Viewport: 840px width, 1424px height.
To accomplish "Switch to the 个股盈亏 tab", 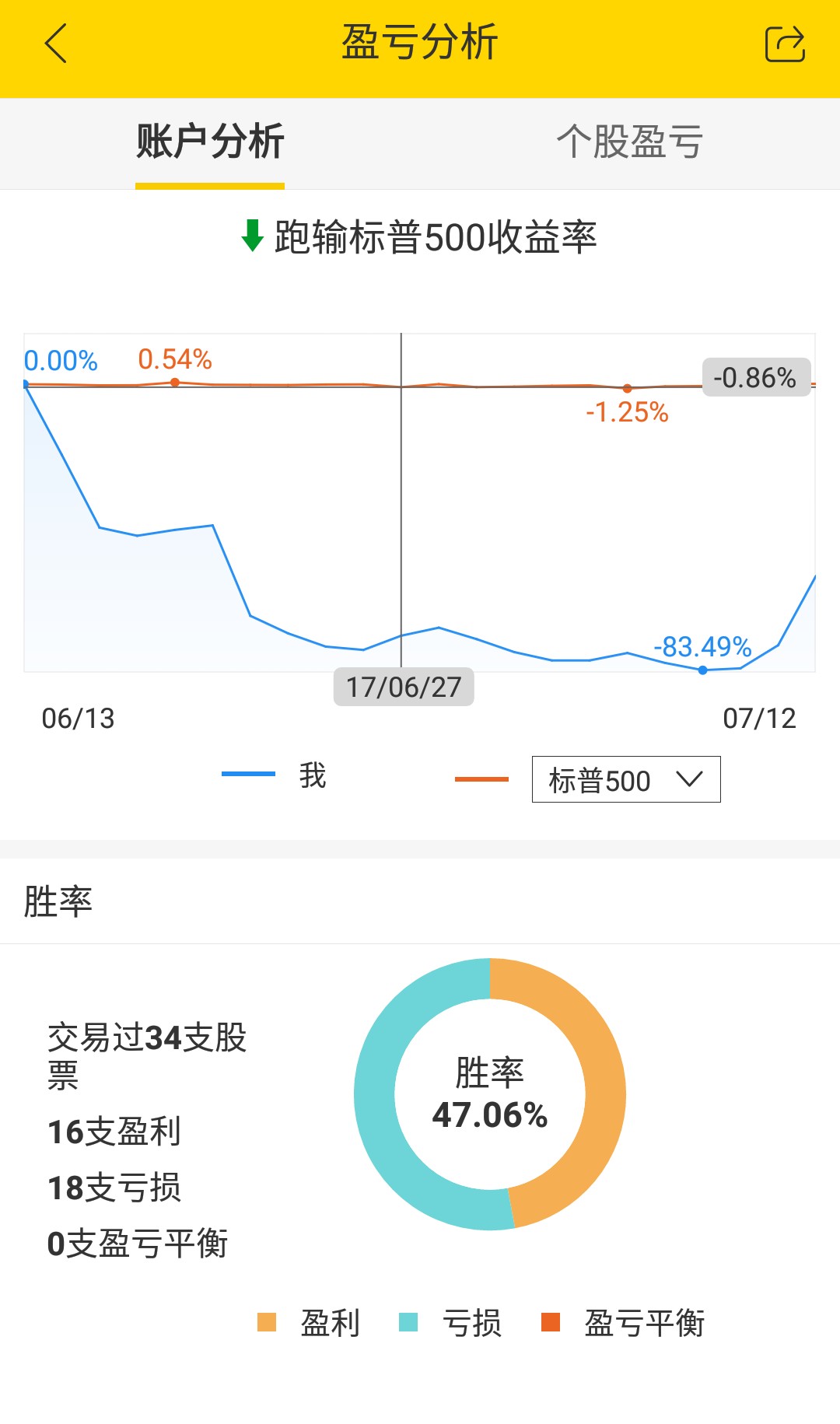I will pyautogui.click(x=630, y=142).
